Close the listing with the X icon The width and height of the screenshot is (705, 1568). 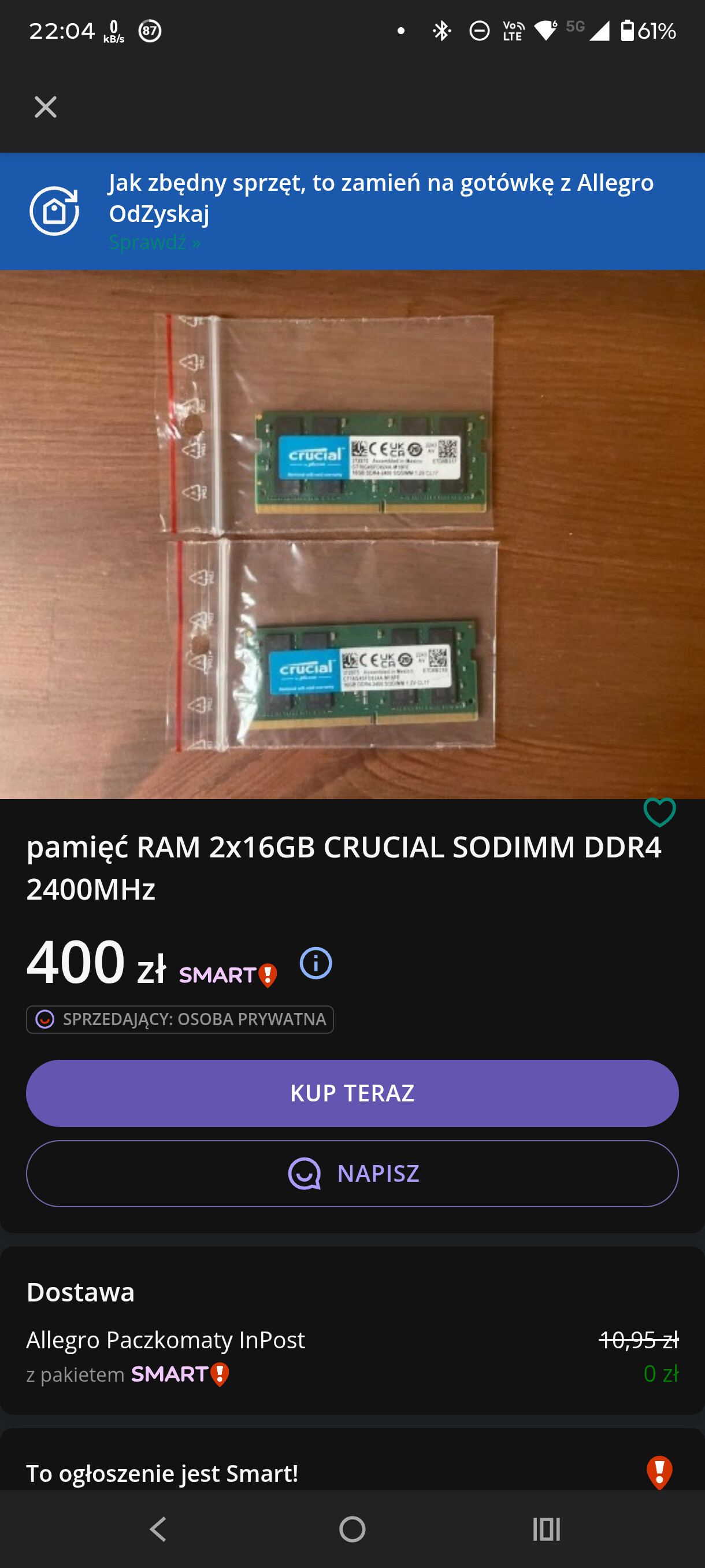46,107
